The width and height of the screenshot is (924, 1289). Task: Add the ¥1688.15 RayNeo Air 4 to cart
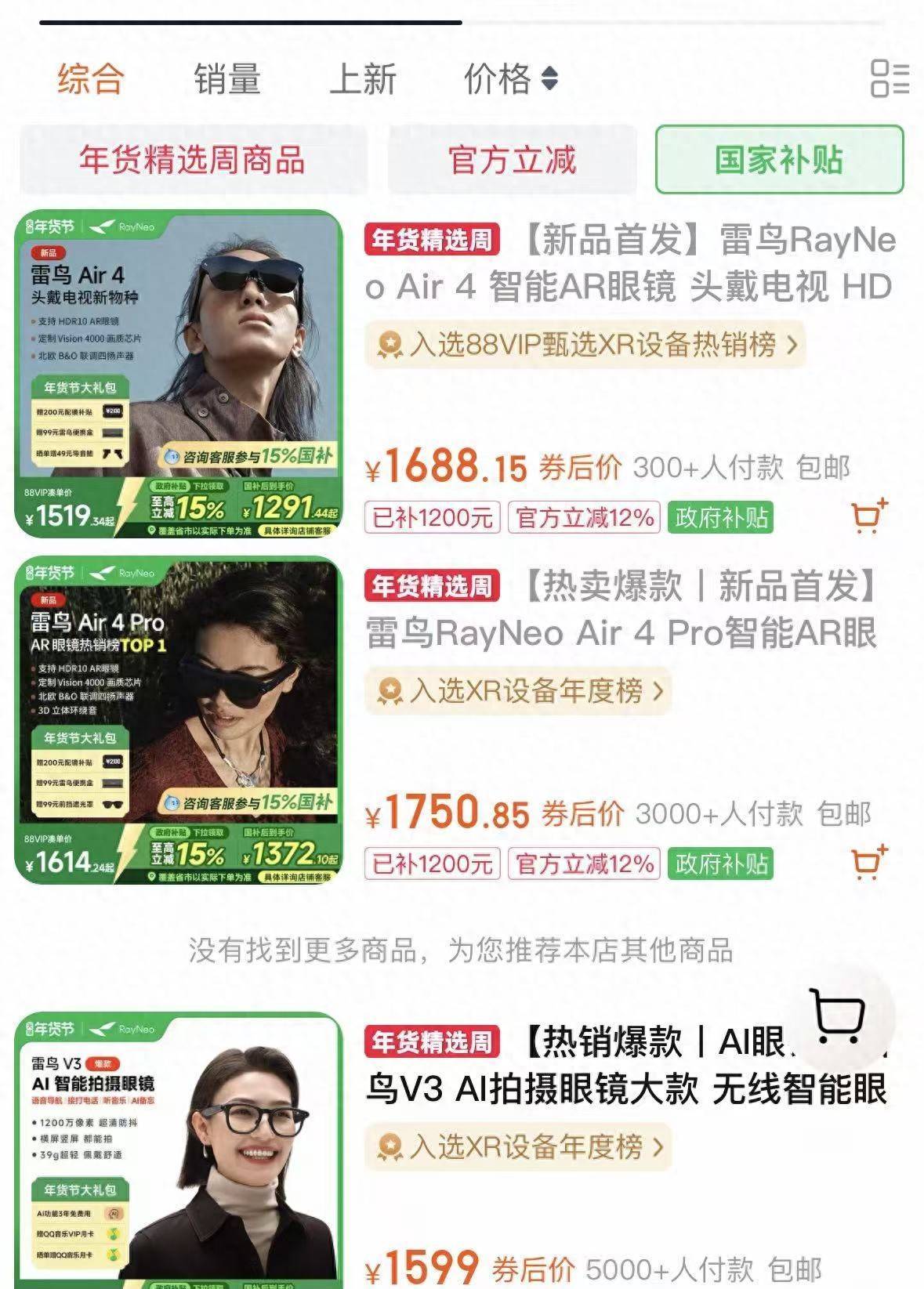pos(868,516)
